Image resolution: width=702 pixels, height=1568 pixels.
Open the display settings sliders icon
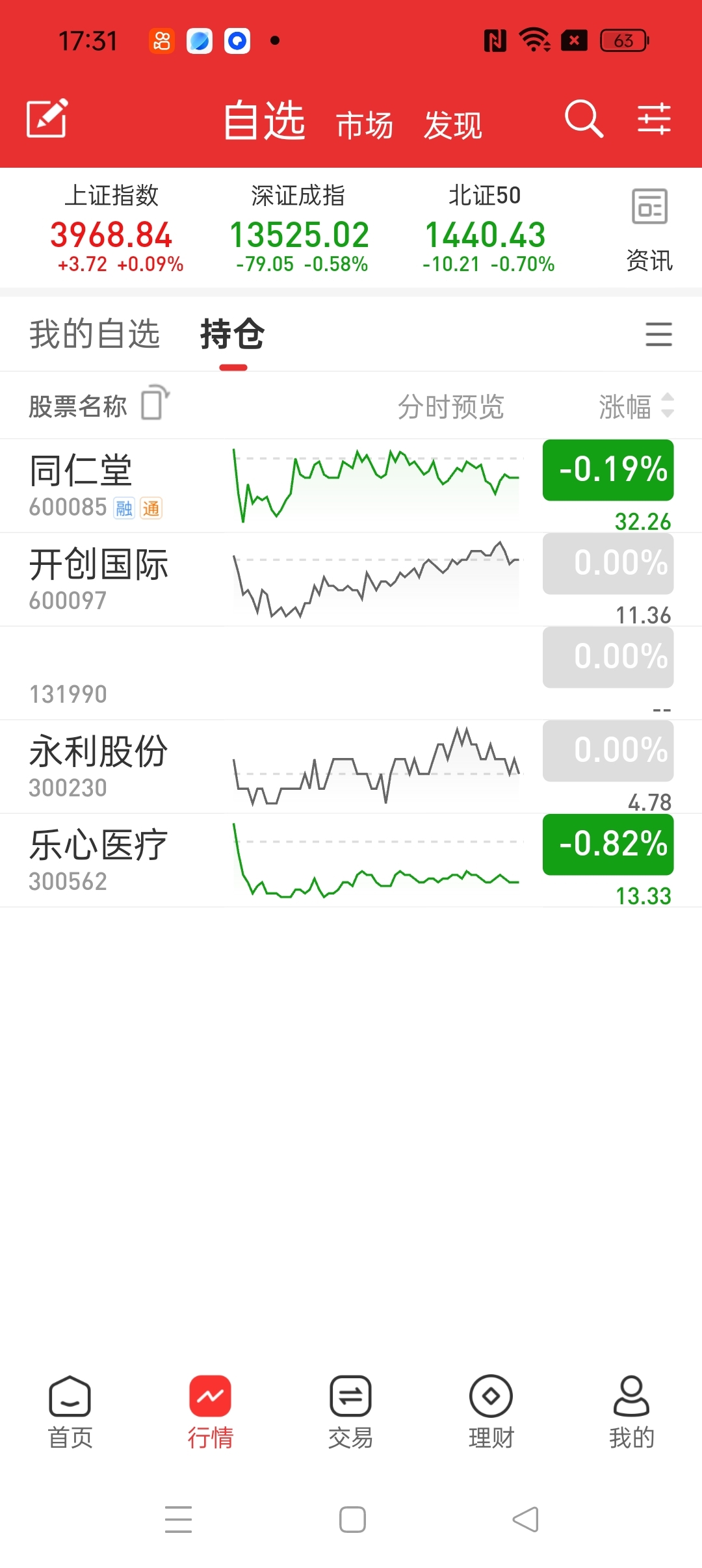(x=653, y=118)
